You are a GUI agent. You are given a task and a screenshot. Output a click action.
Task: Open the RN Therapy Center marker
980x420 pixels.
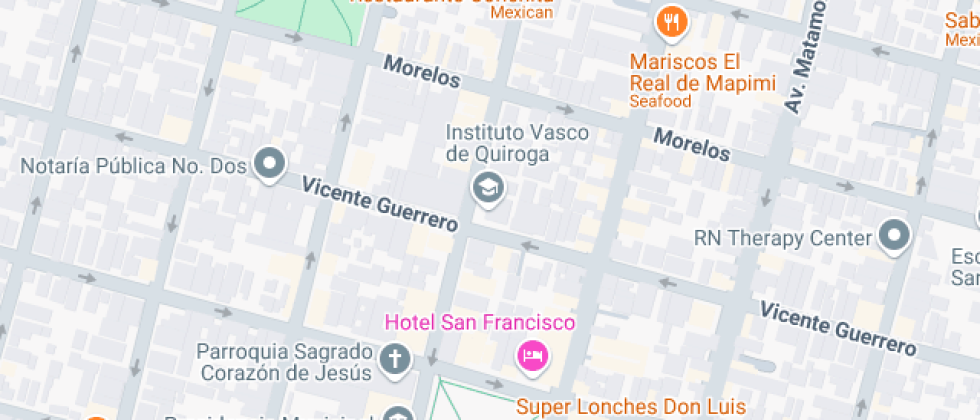click(x=894, y=237)
